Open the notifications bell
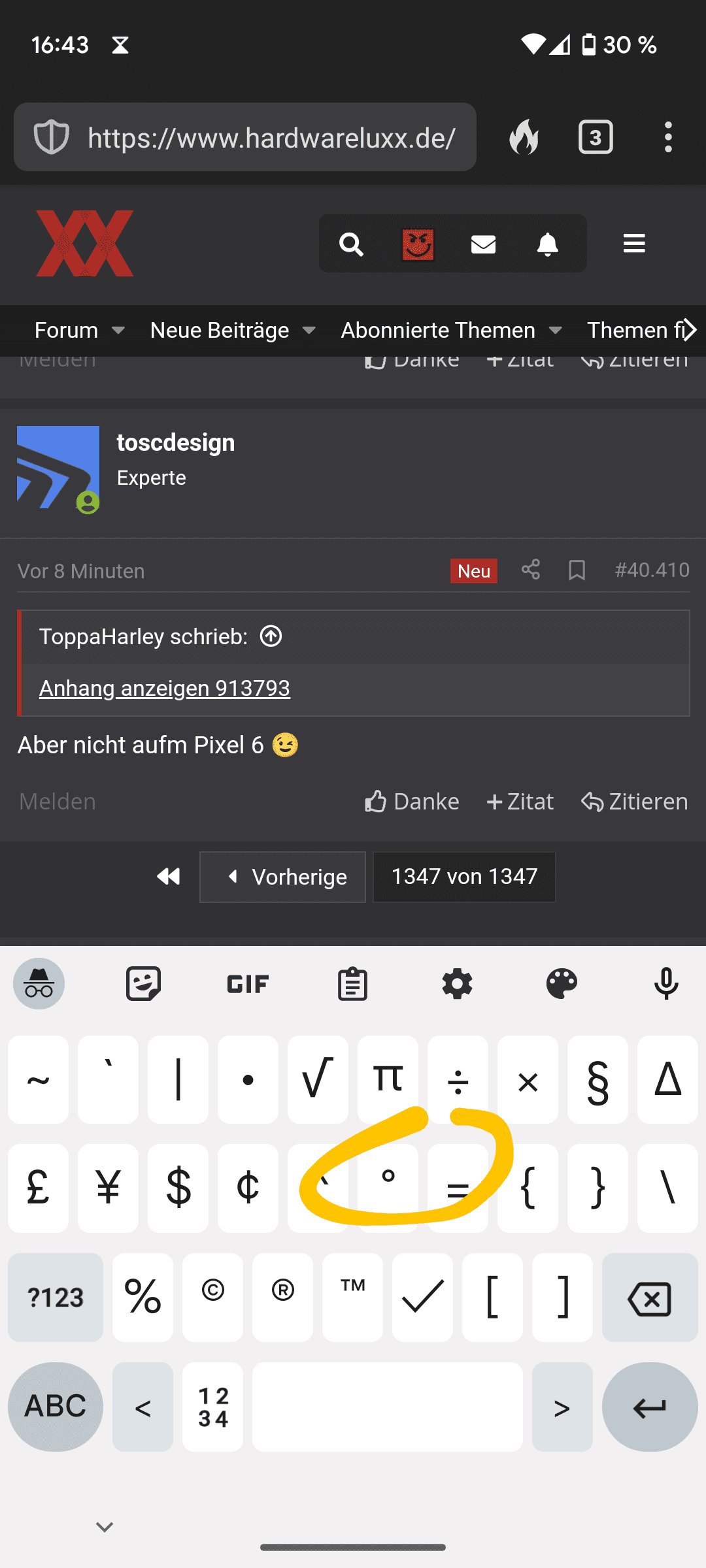Image resolution: width=706 pixels, height=1568 pixels. point(547,244)
